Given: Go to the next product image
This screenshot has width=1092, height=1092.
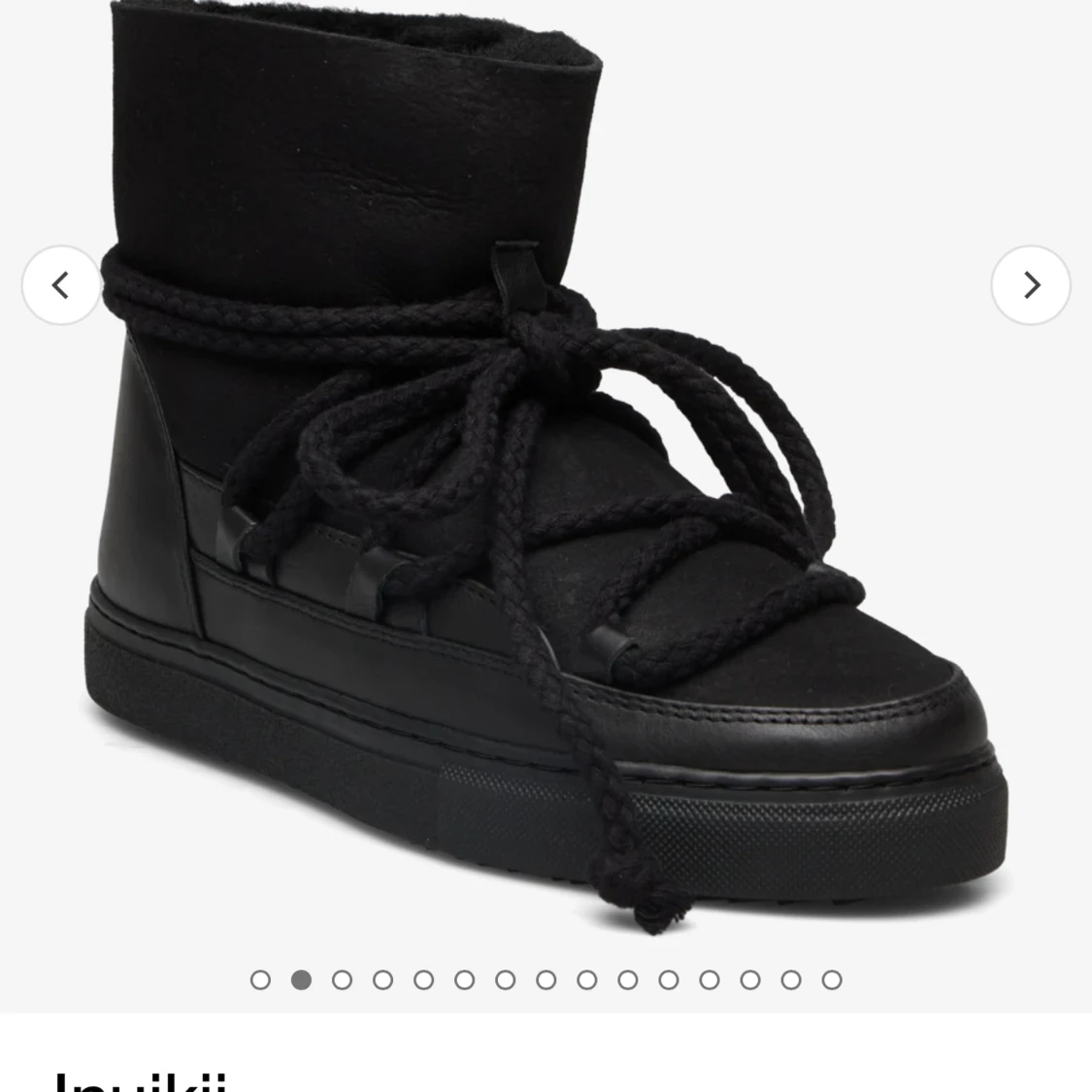Looking at the screenshot, I should (1030, 285).
